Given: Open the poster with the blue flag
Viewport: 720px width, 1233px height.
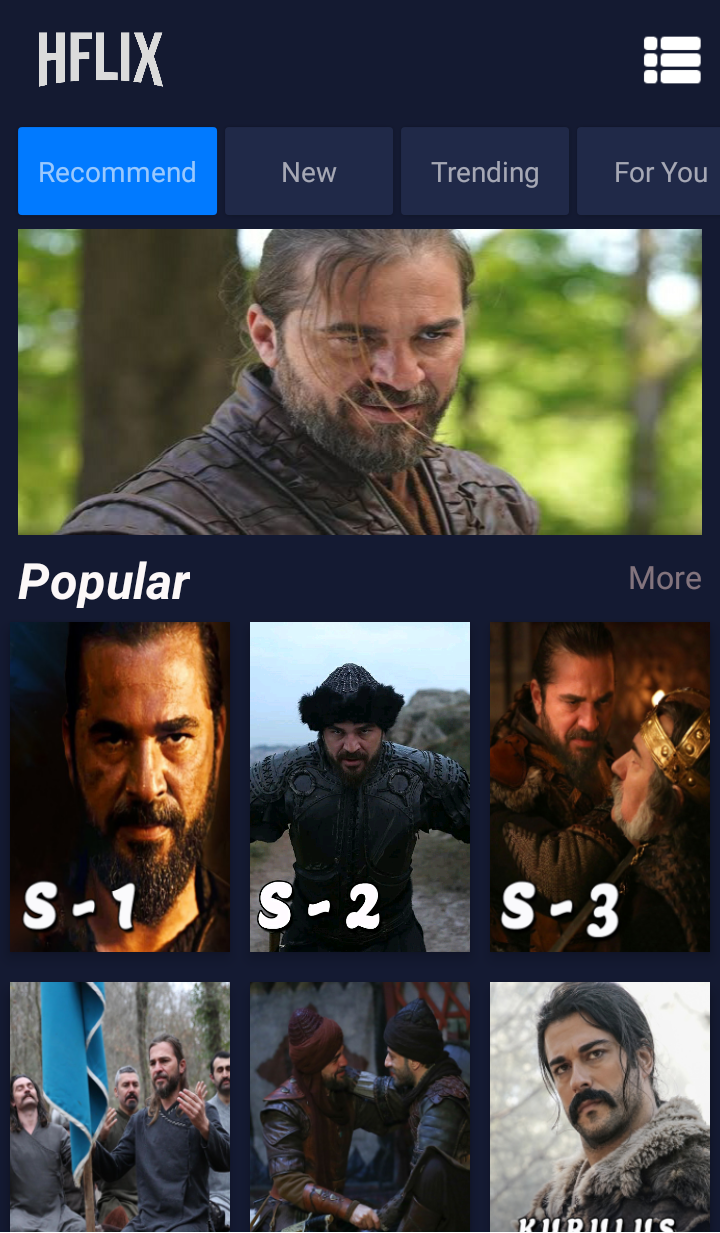Looking at the screenshot, I should (120, 1107).
